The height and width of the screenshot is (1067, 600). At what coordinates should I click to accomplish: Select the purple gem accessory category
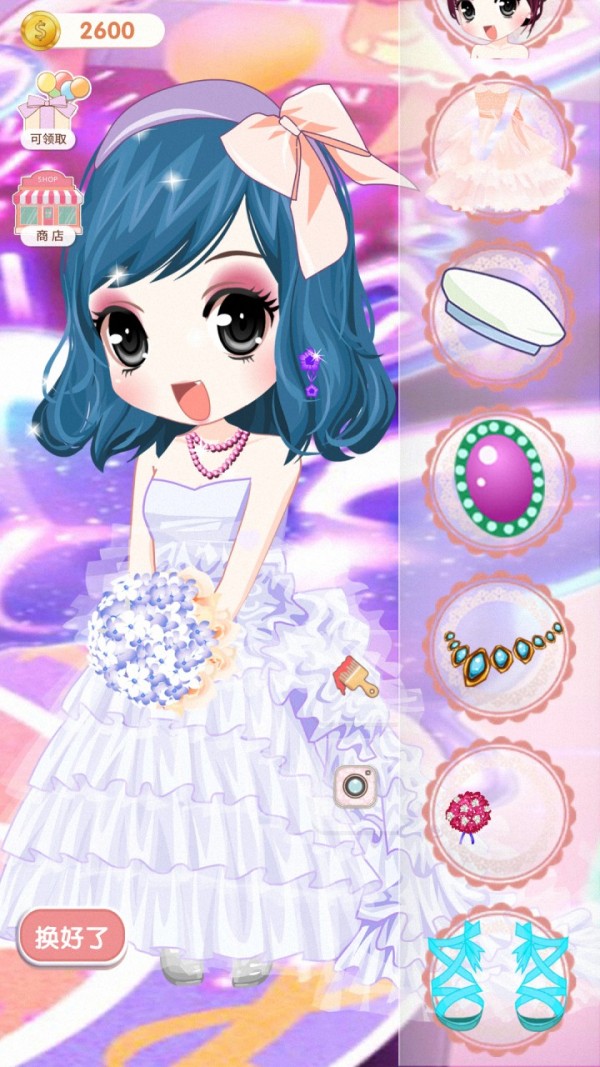click(x=498, y=475)
